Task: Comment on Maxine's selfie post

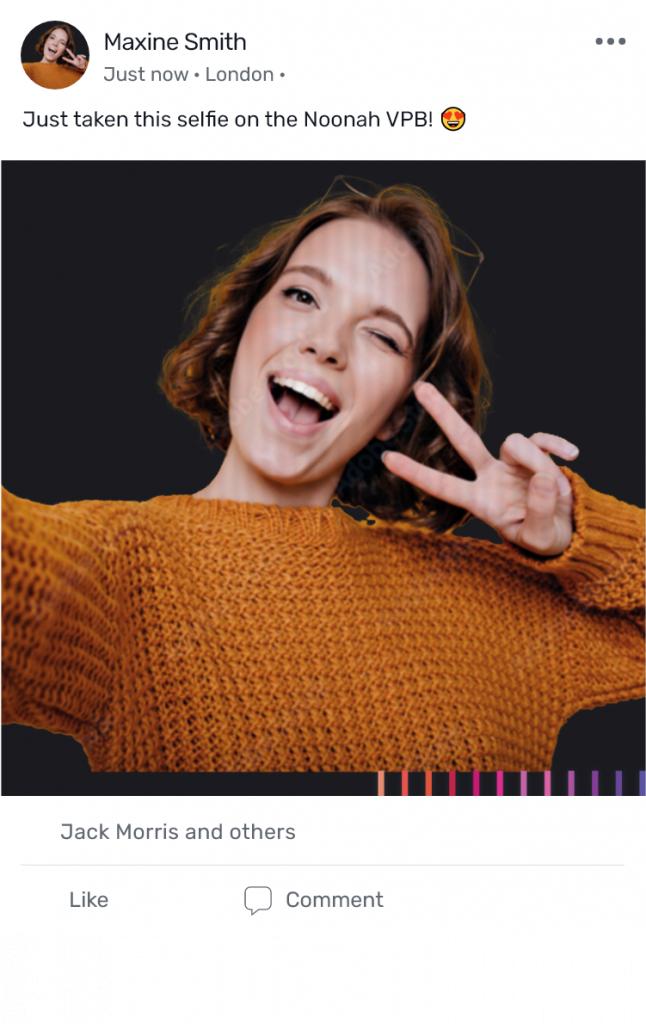Action: [314, 900]
